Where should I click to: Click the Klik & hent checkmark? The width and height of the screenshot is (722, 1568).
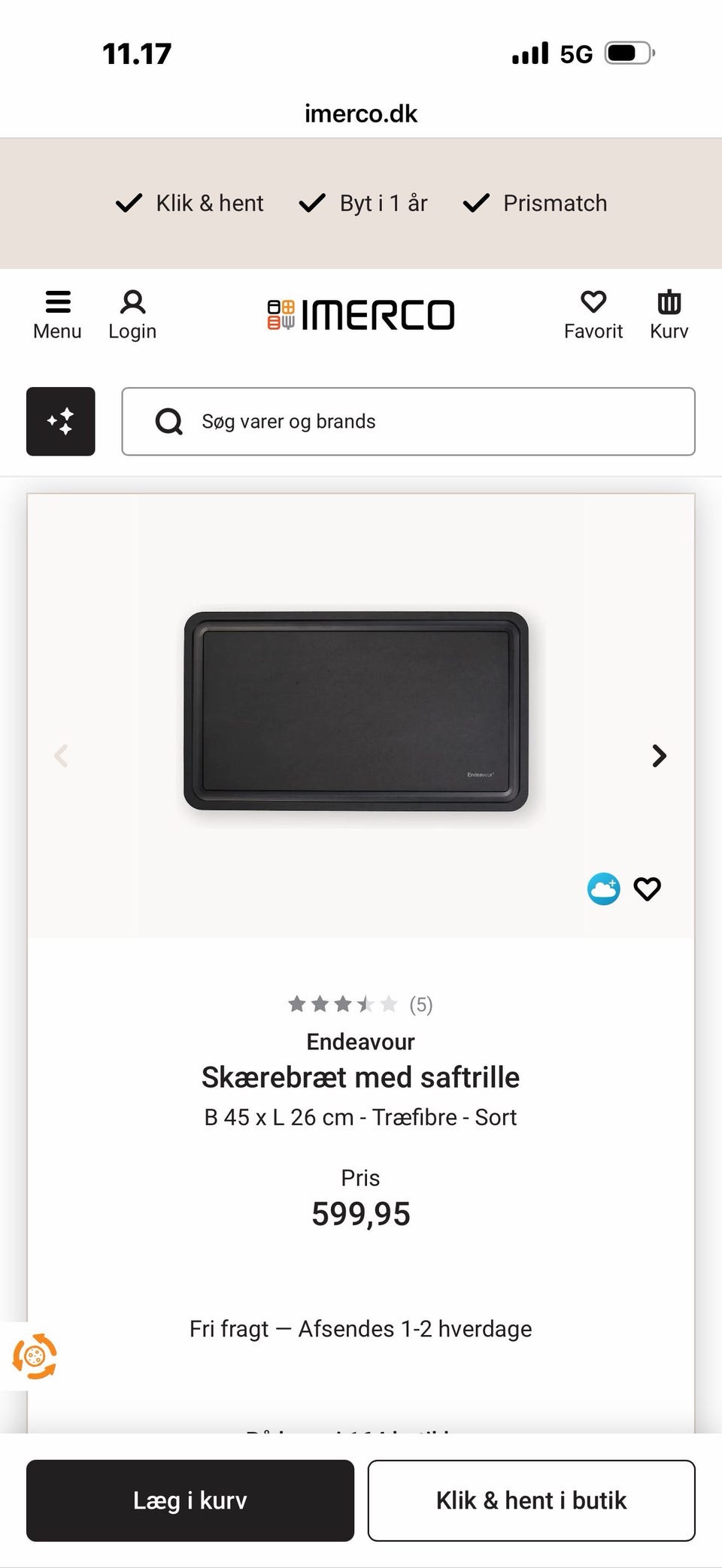pos(129,203)
